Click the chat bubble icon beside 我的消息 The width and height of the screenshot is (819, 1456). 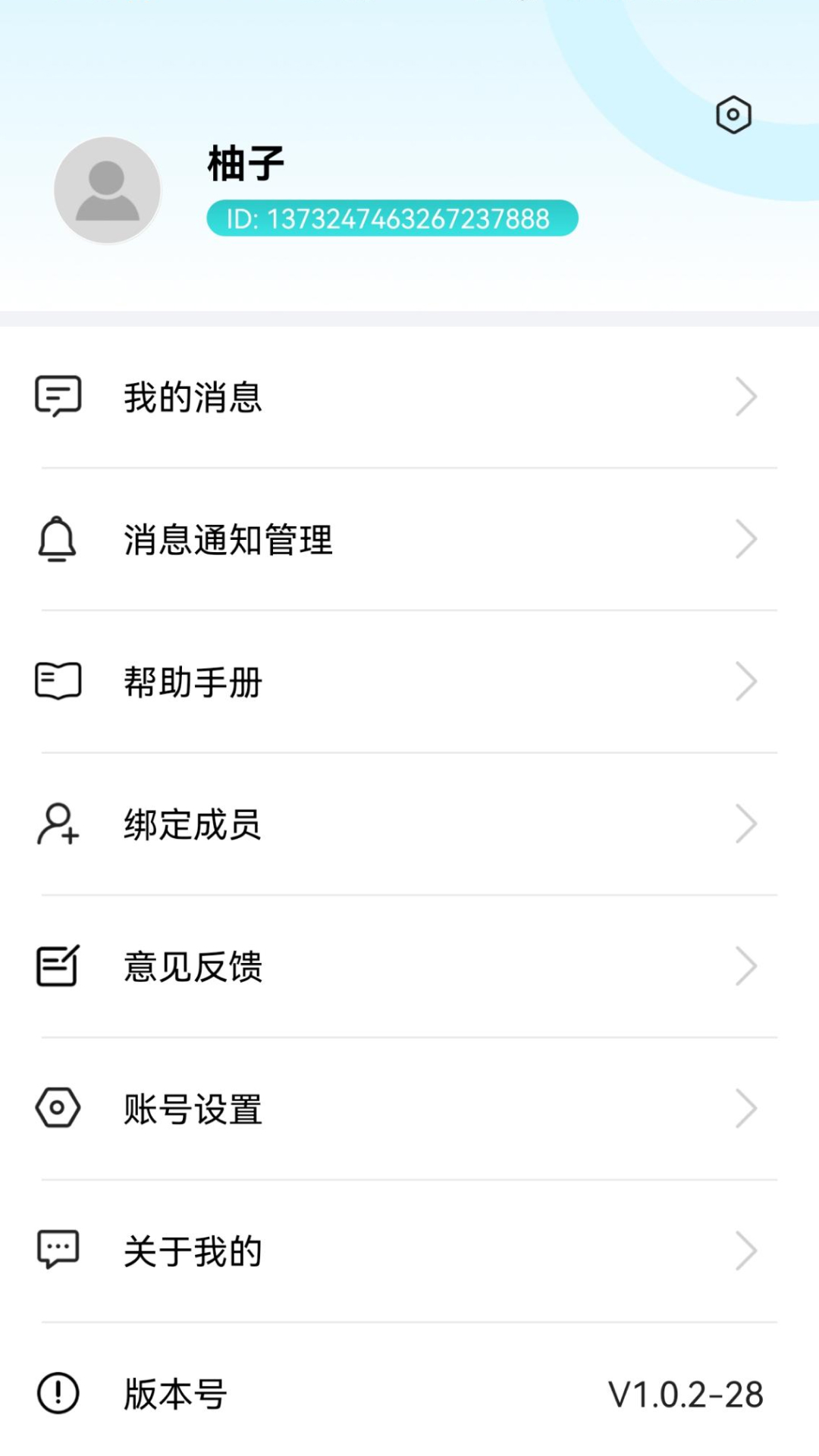[58, 396]
